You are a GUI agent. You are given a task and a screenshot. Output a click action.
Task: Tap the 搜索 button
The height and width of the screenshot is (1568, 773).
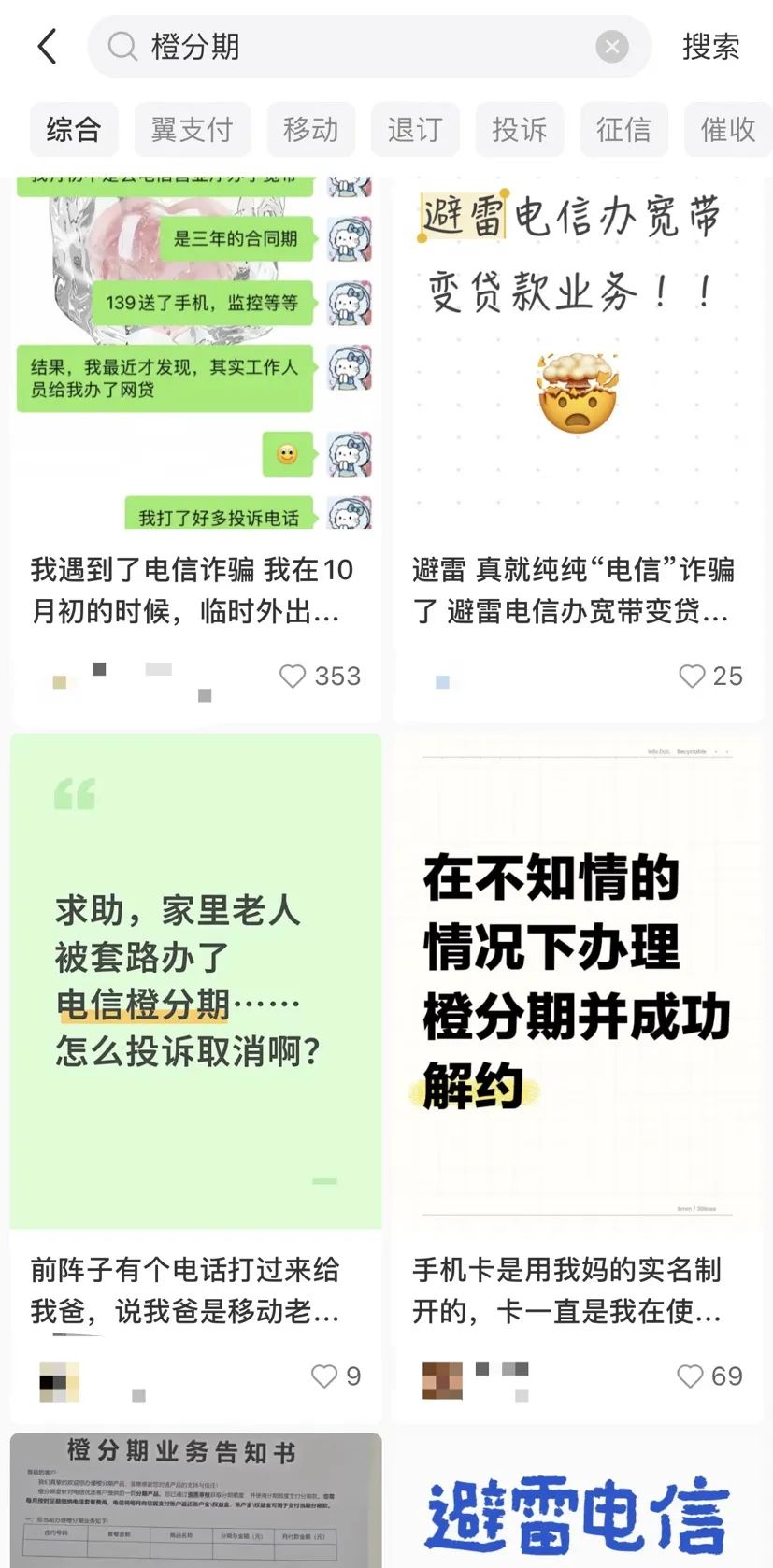710,47
